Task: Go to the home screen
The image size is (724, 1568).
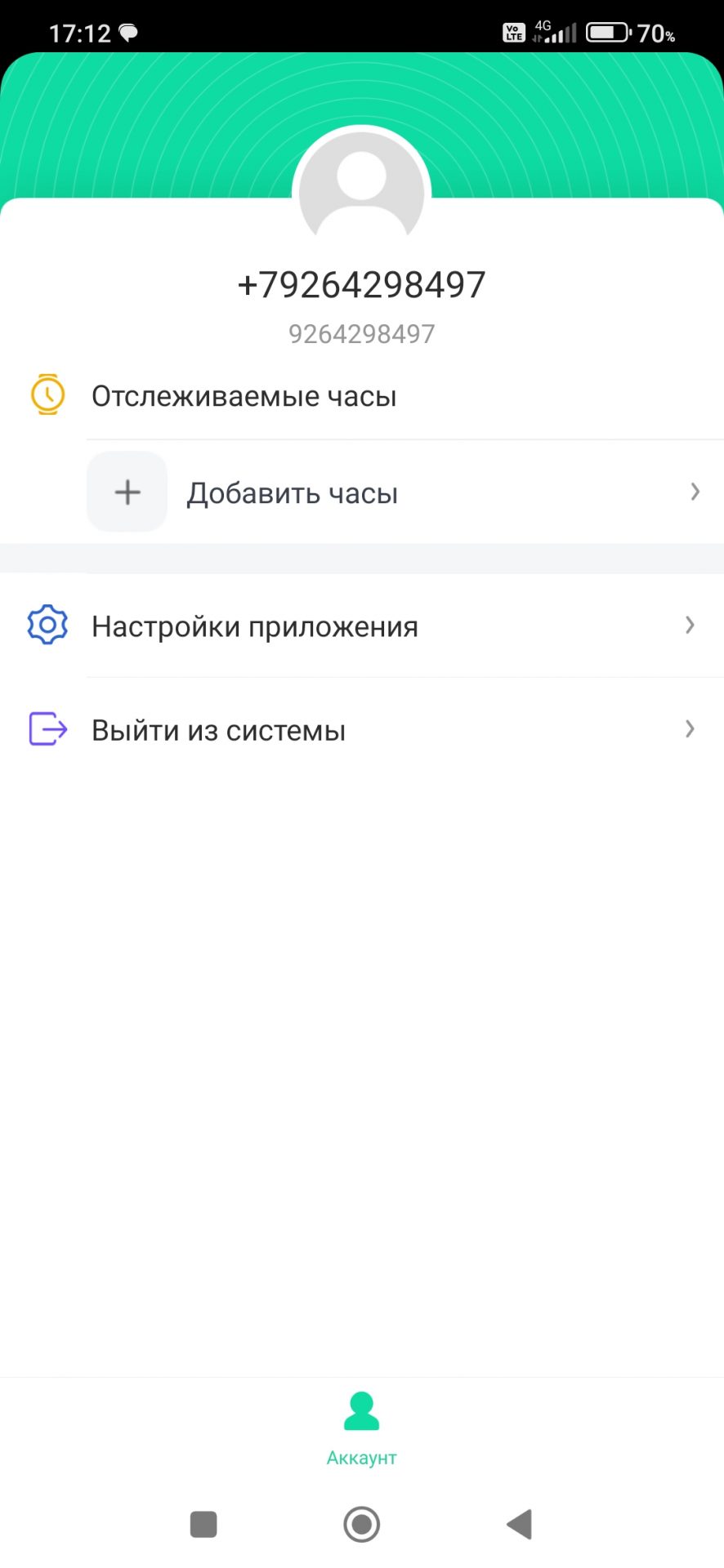Action: tap(361, 1524)
